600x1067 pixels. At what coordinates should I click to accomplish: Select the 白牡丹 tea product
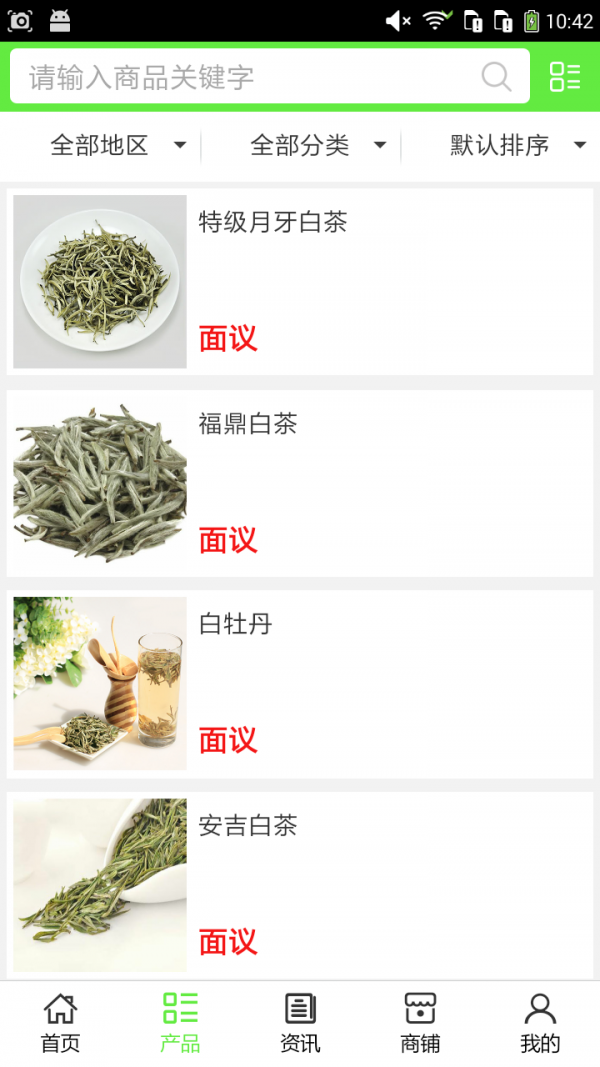pos(300,684)
